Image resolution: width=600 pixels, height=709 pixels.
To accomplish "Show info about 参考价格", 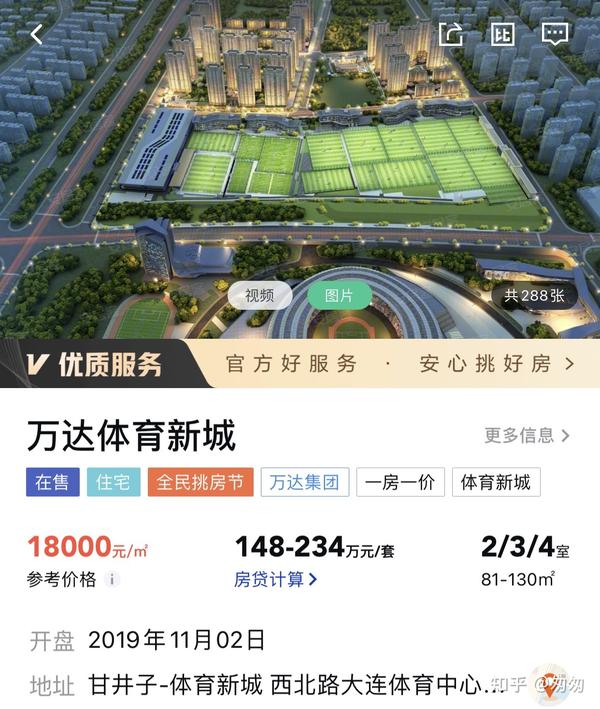I will (113, 579).
